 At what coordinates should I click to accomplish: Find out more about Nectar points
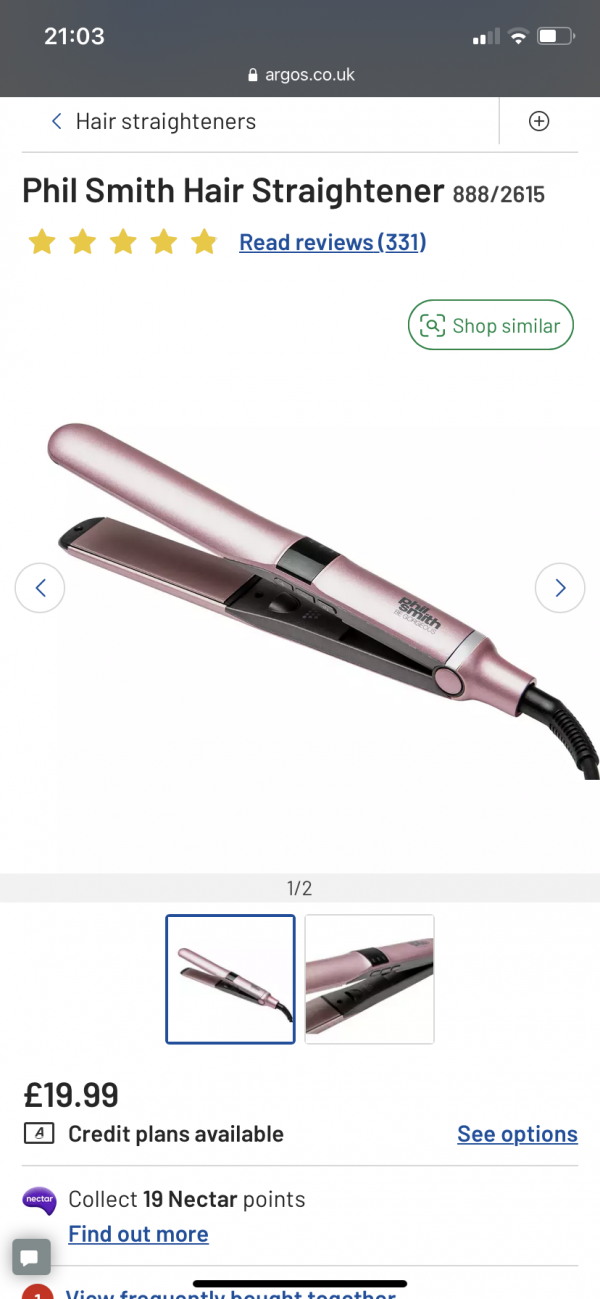tap(138, 1234)
